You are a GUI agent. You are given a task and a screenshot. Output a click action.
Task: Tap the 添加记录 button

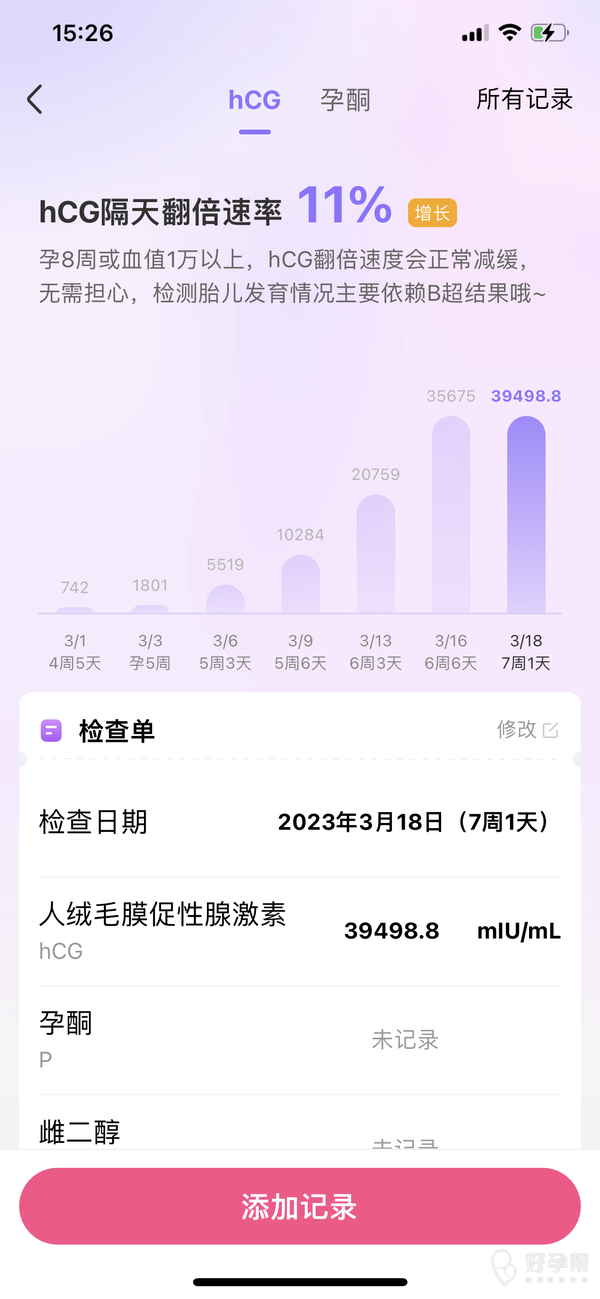click(300, 1206)
